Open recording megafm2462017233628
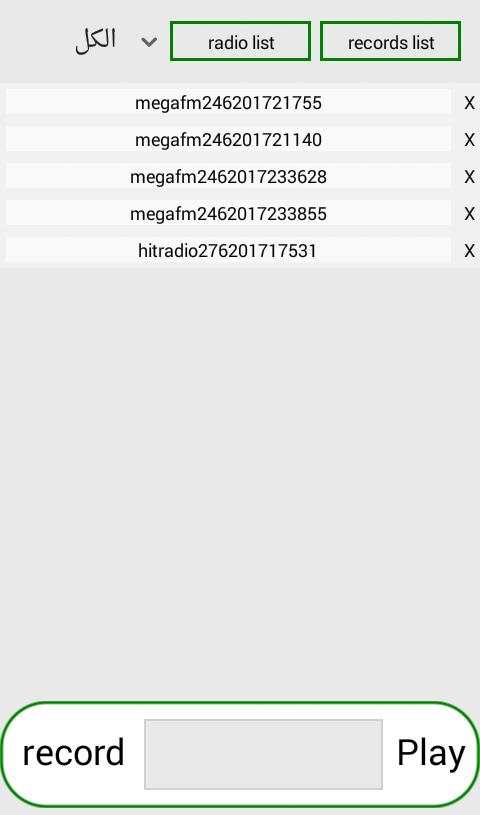The image size is (480, 815). click(x=228, y=177)
